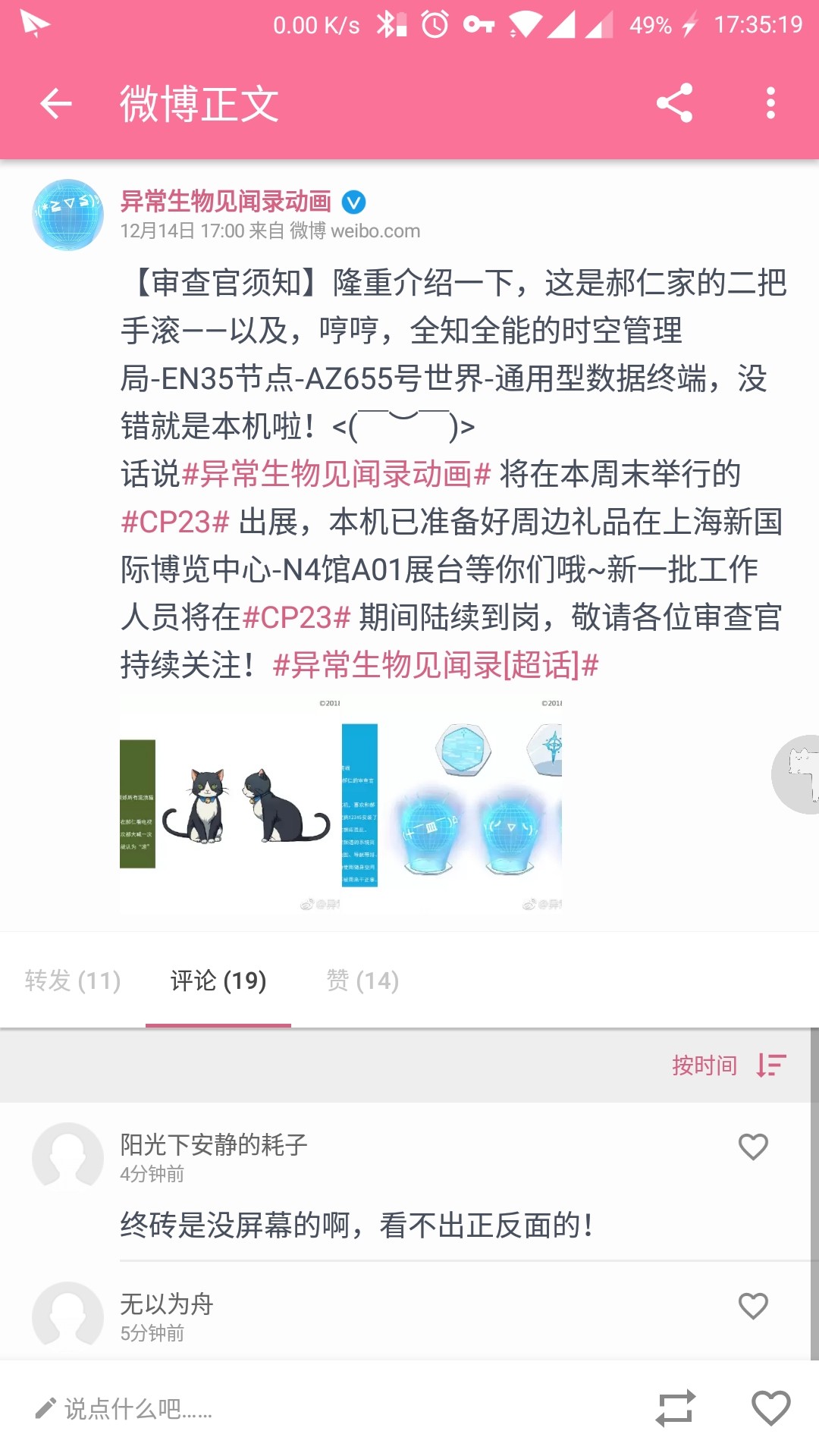Like the comment by 阳光下安静的耗子
819x1456 pixels.
click(753, 1147)
